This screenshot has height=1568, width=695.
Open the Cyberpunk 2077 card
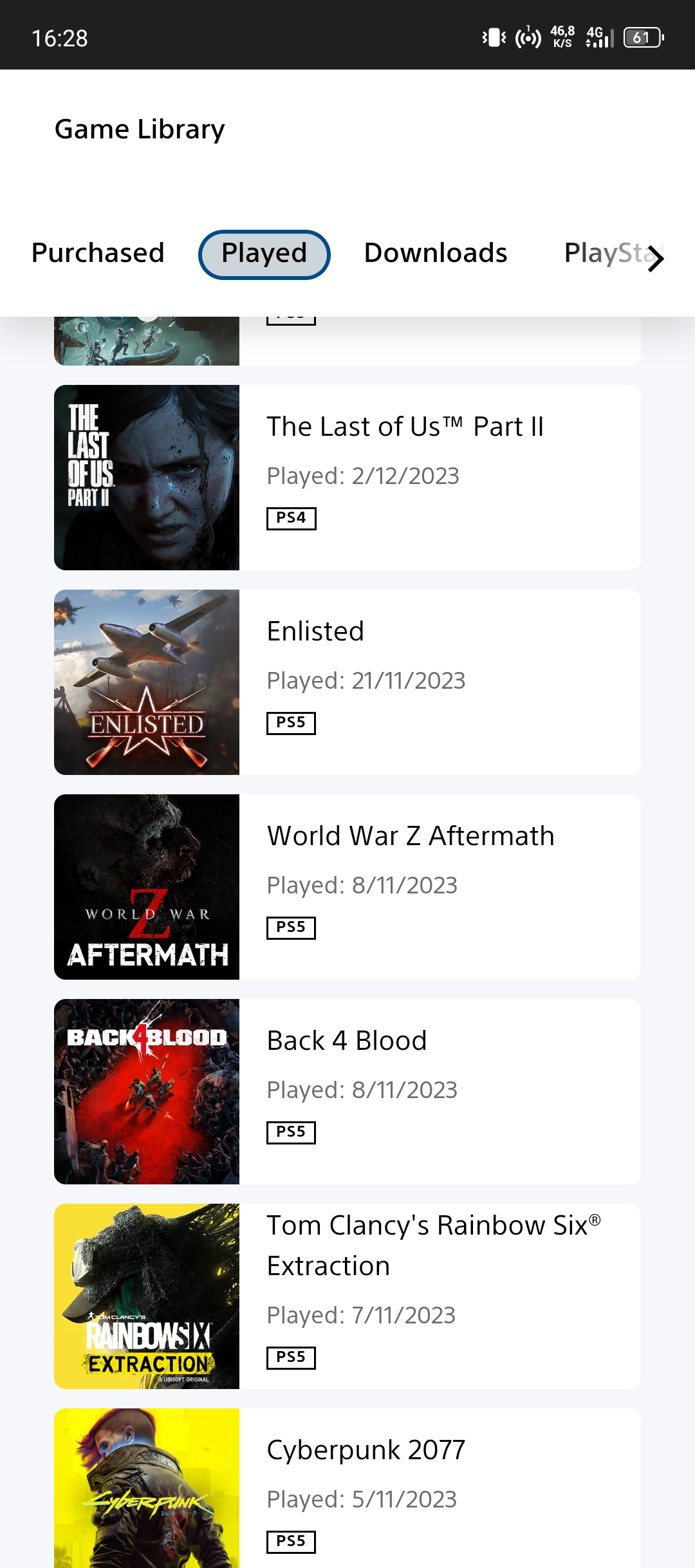coord(347,1488)
